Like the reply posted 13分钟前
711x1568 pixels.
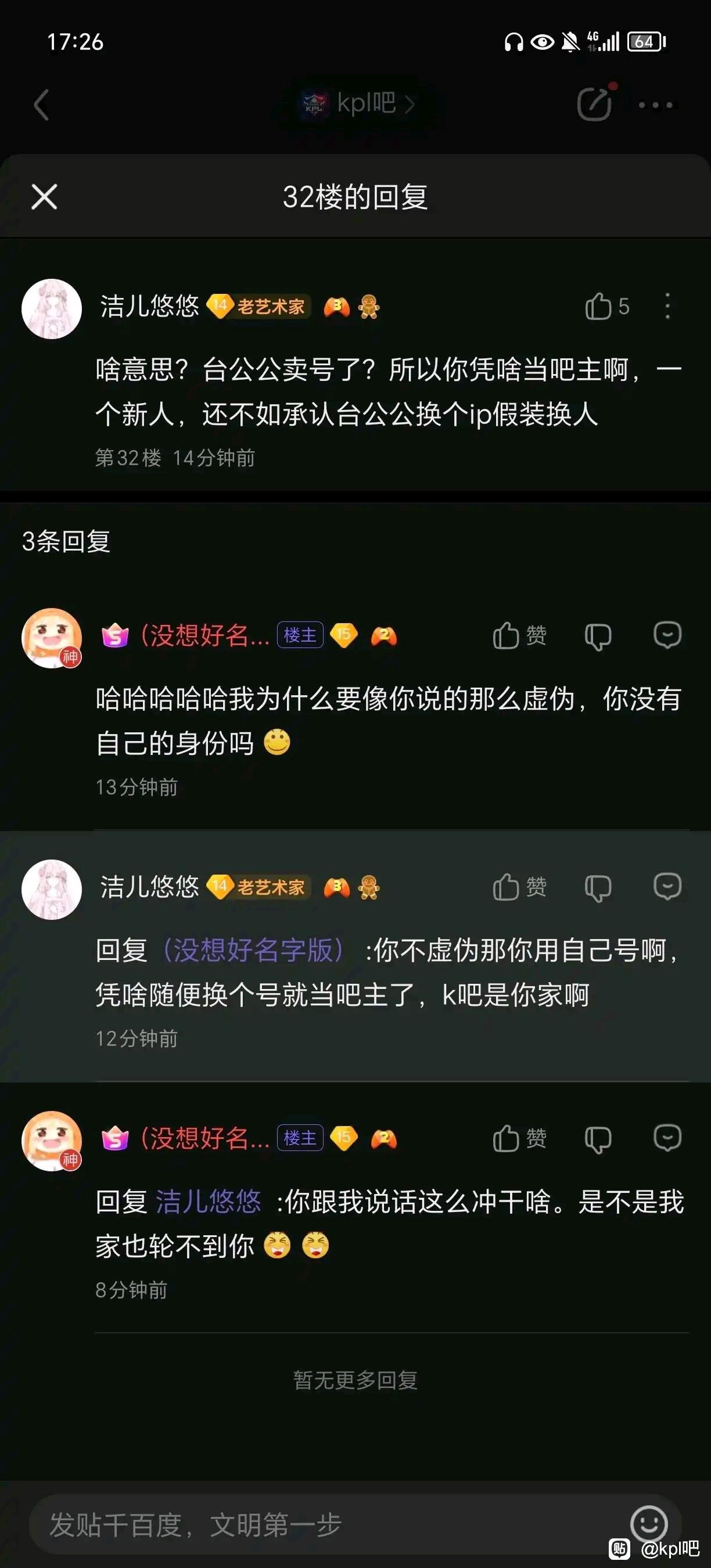[x=519, y=636]
